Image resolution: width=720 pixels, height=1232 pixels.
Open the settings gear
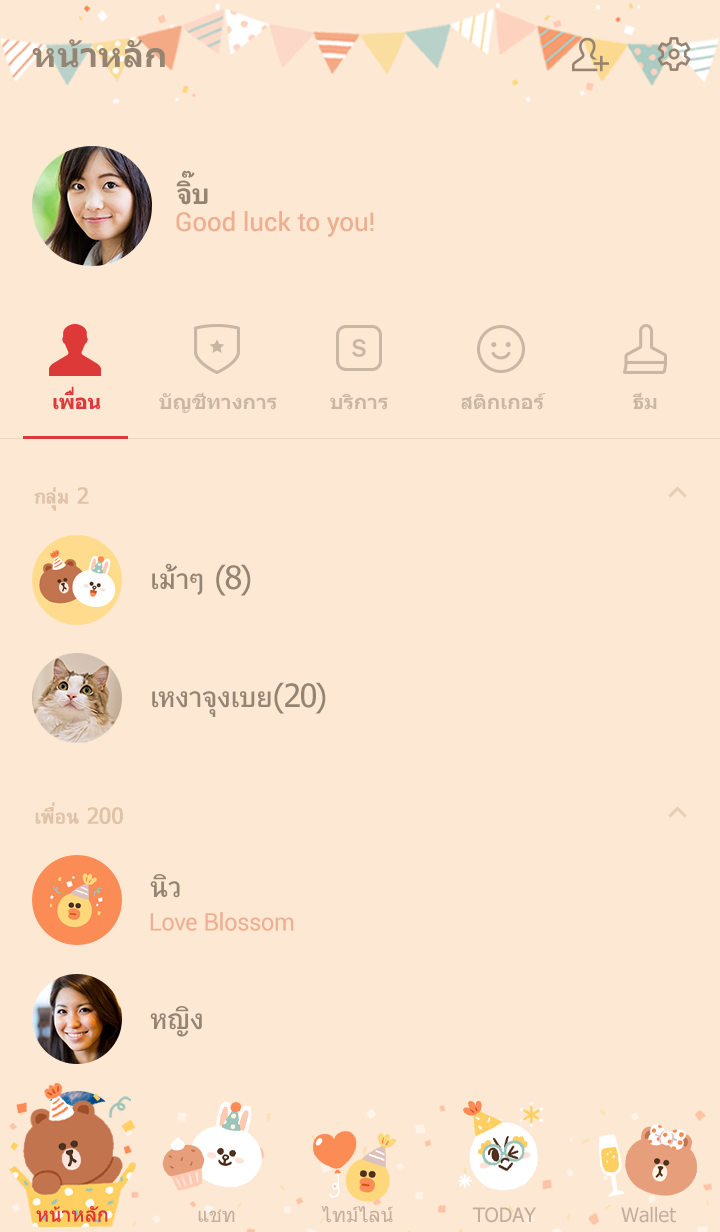674,55
